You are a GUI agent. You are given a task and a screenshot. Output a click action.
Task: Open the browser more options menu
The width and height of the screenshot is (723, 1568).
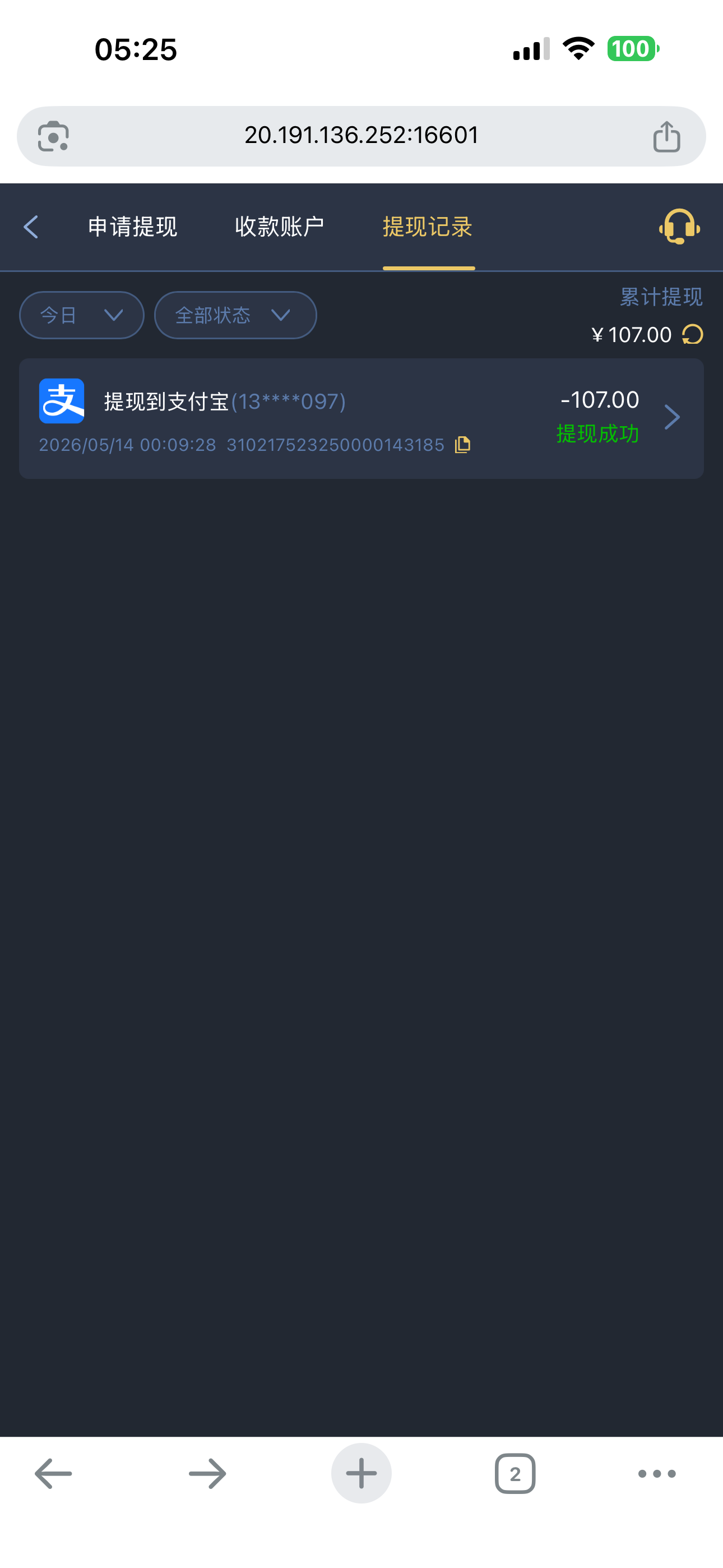(x=657, y=1474)
